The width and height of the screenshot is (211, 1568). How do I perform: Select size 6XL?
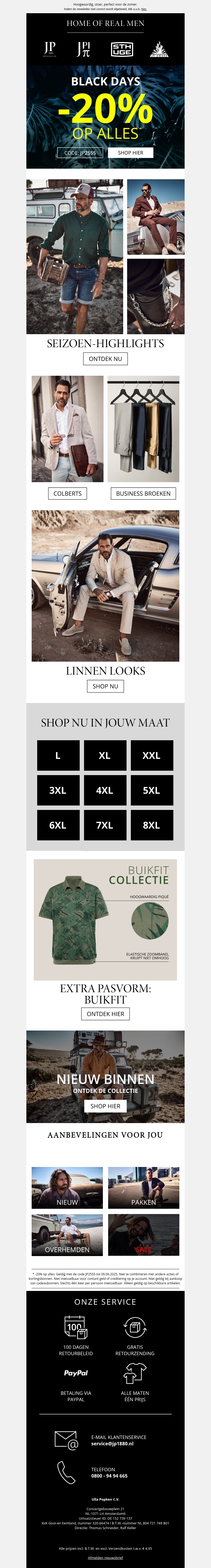click(58, 825)
